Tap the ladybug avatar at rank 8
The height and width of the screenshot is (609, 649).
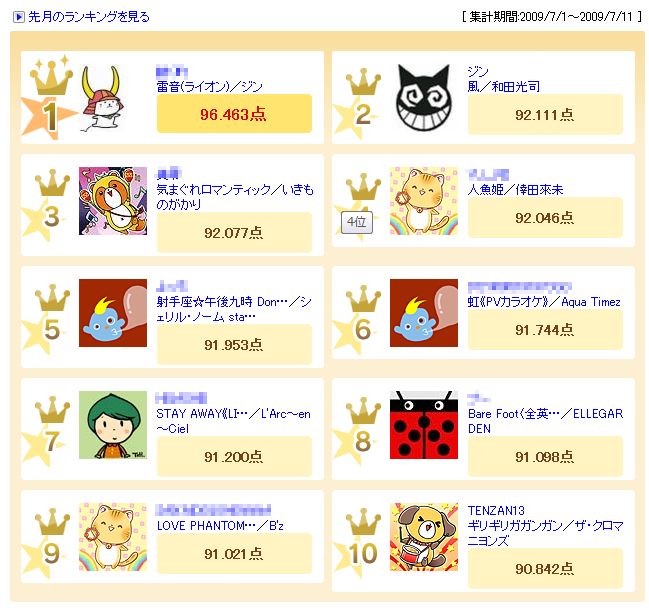point(423,425)
